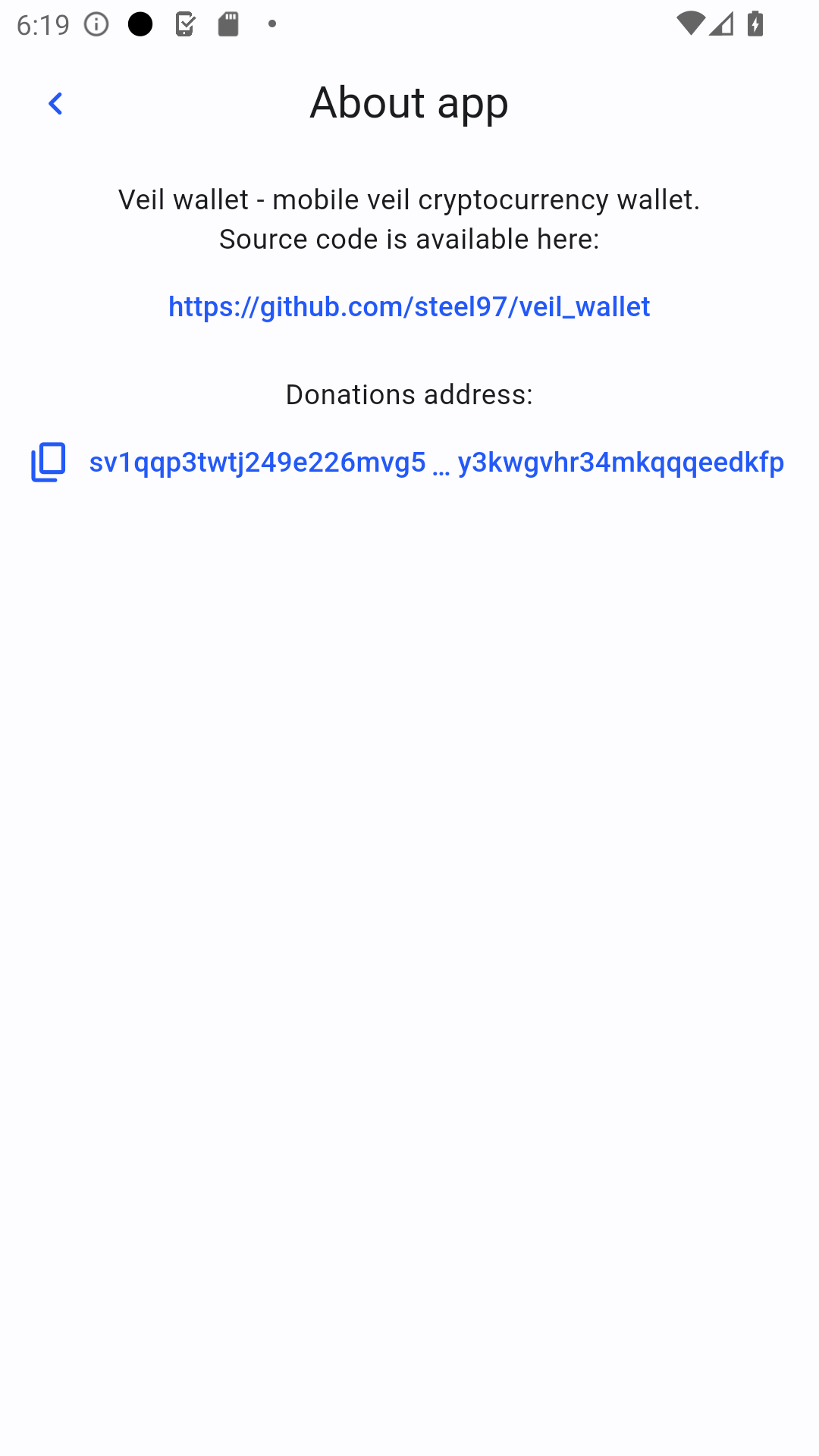The height and width of the screenshot is (1456, 819).
Task: Open the GitHub veil_wallet source link
Action: click(x=409, y=306)
